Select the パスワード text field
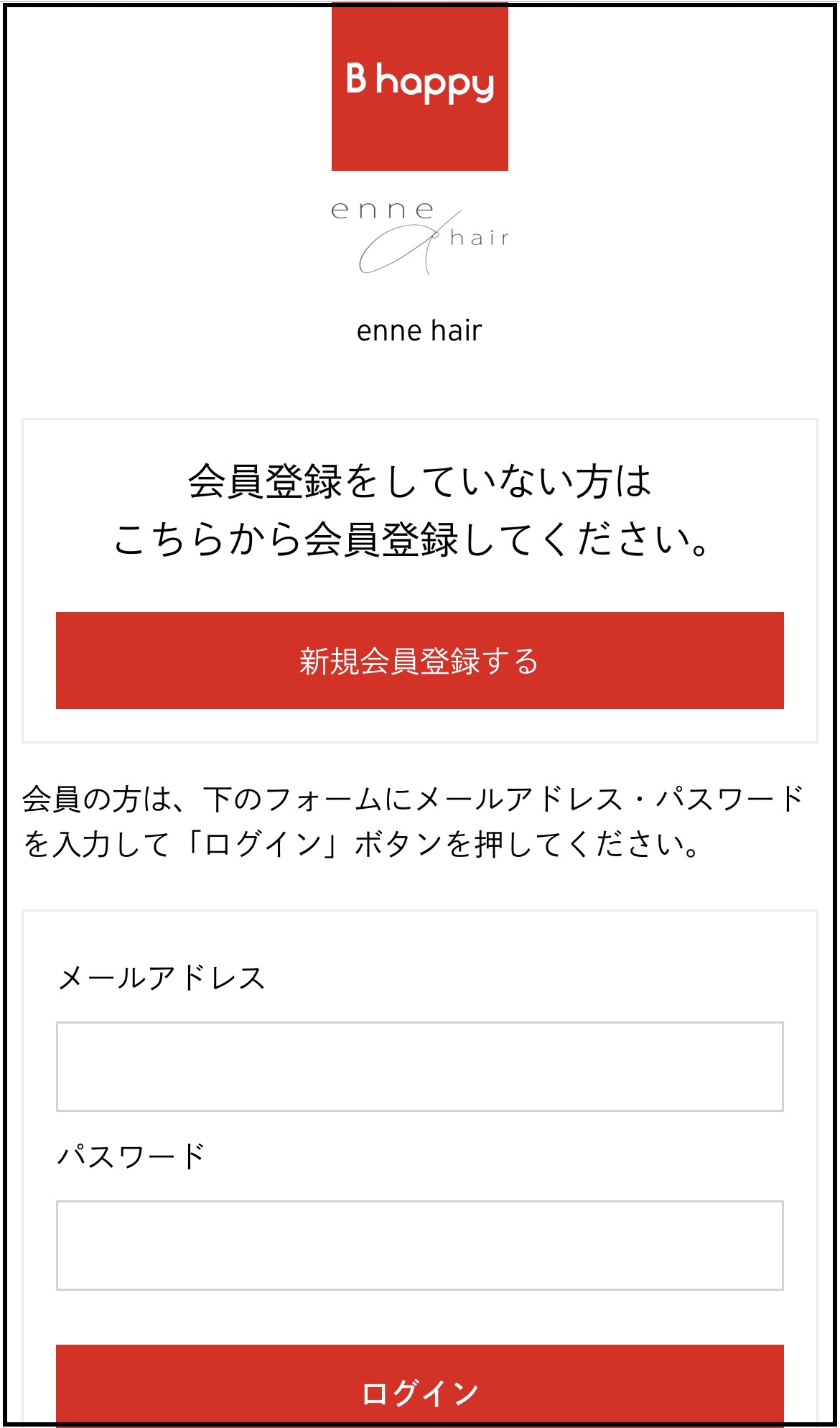This screenshot has height=1428, width=840. point(419,1245)
